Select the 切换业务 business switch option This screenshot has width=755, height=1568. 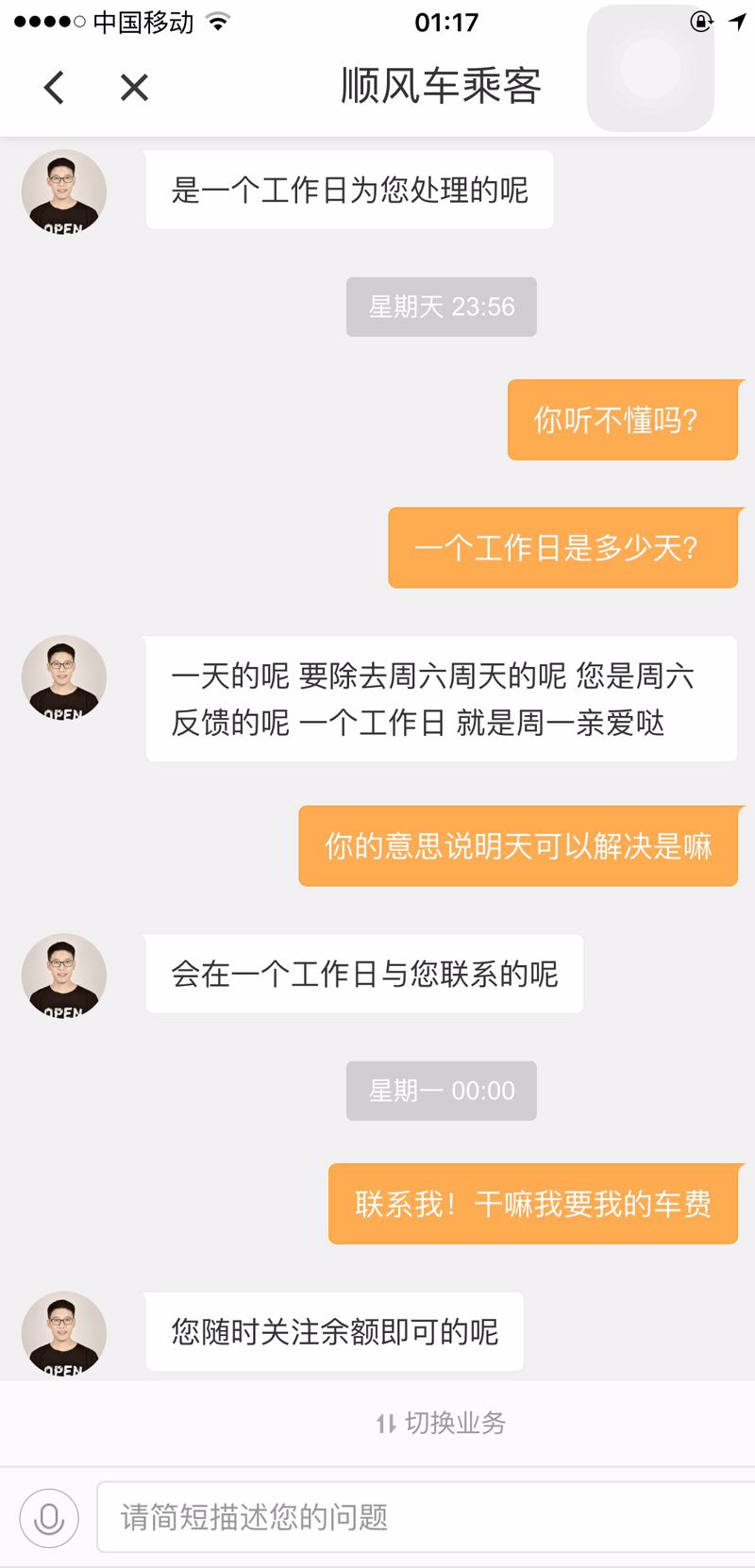coord(444,1424)
